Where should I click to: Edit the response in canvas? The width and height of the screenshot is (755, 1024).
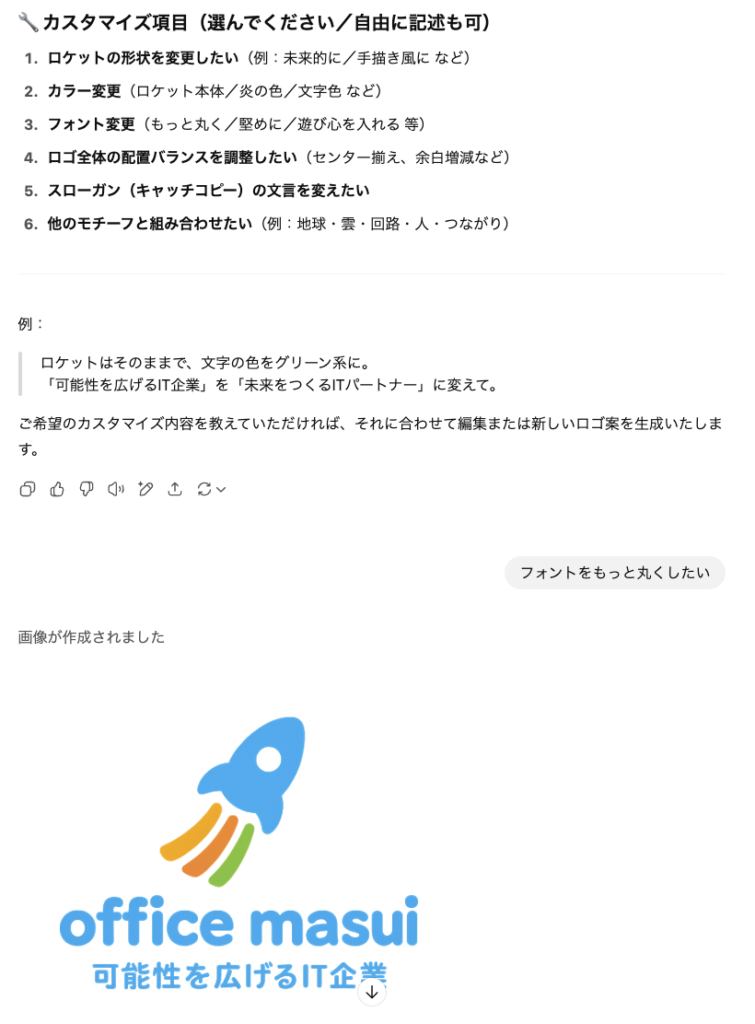click(x=146, y=489)
